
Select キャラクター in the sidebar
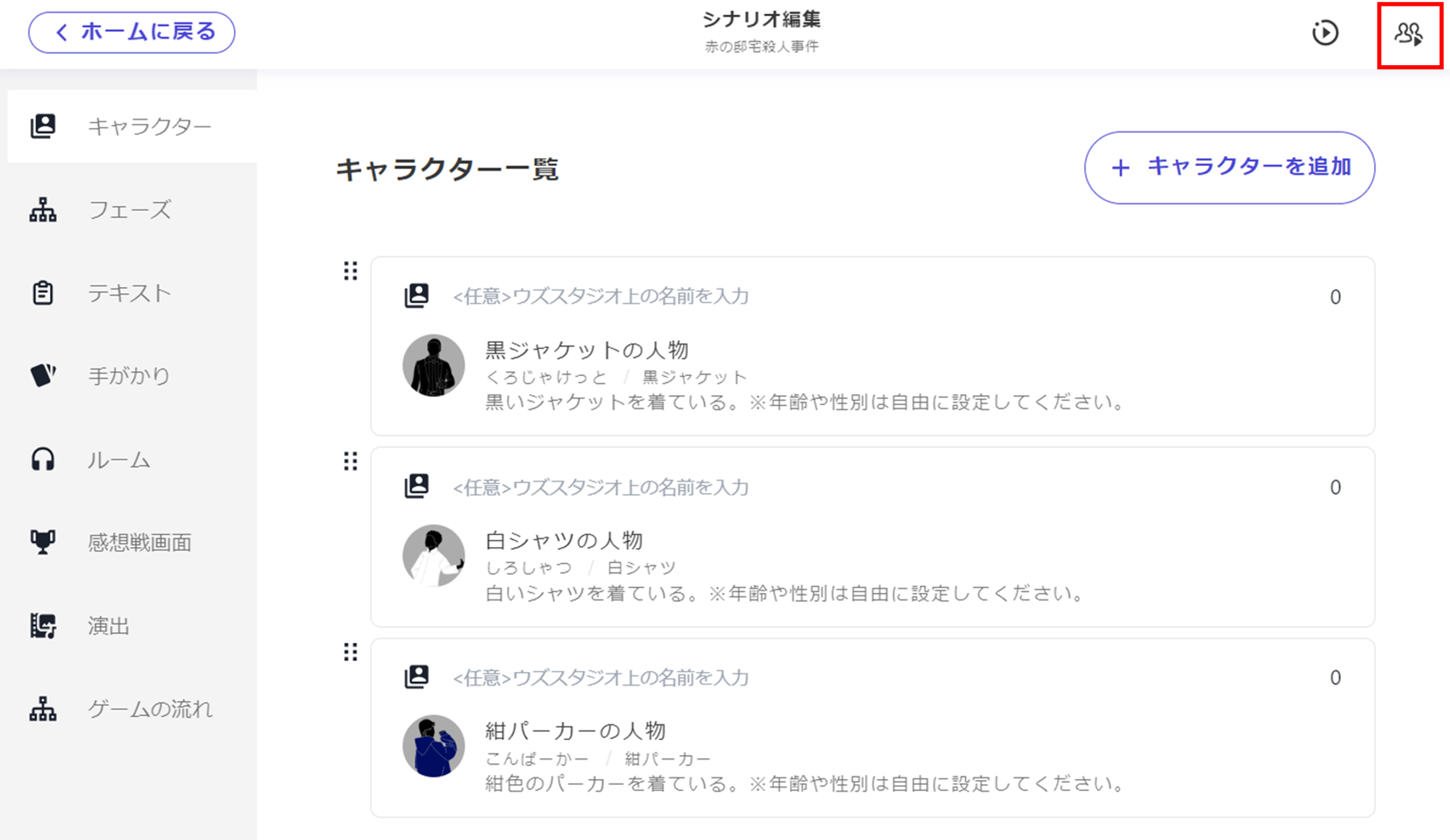click(x=132, y=126)
